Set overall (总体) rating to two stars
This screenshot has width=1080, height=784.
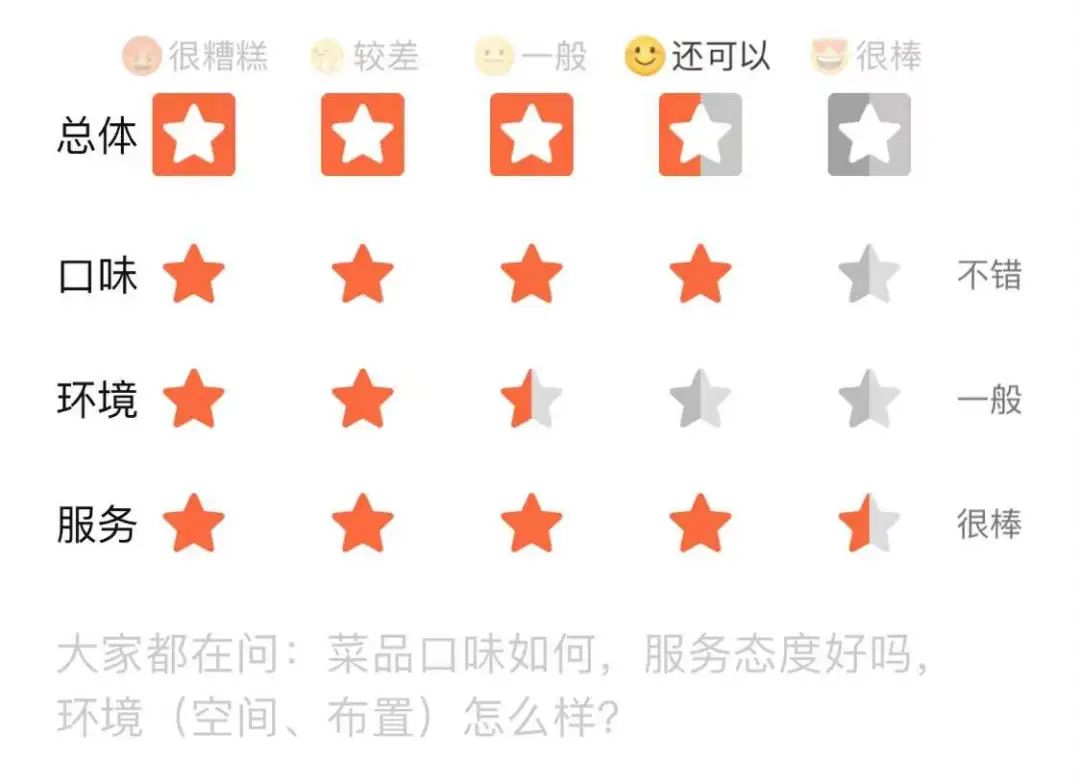(362, 134)
